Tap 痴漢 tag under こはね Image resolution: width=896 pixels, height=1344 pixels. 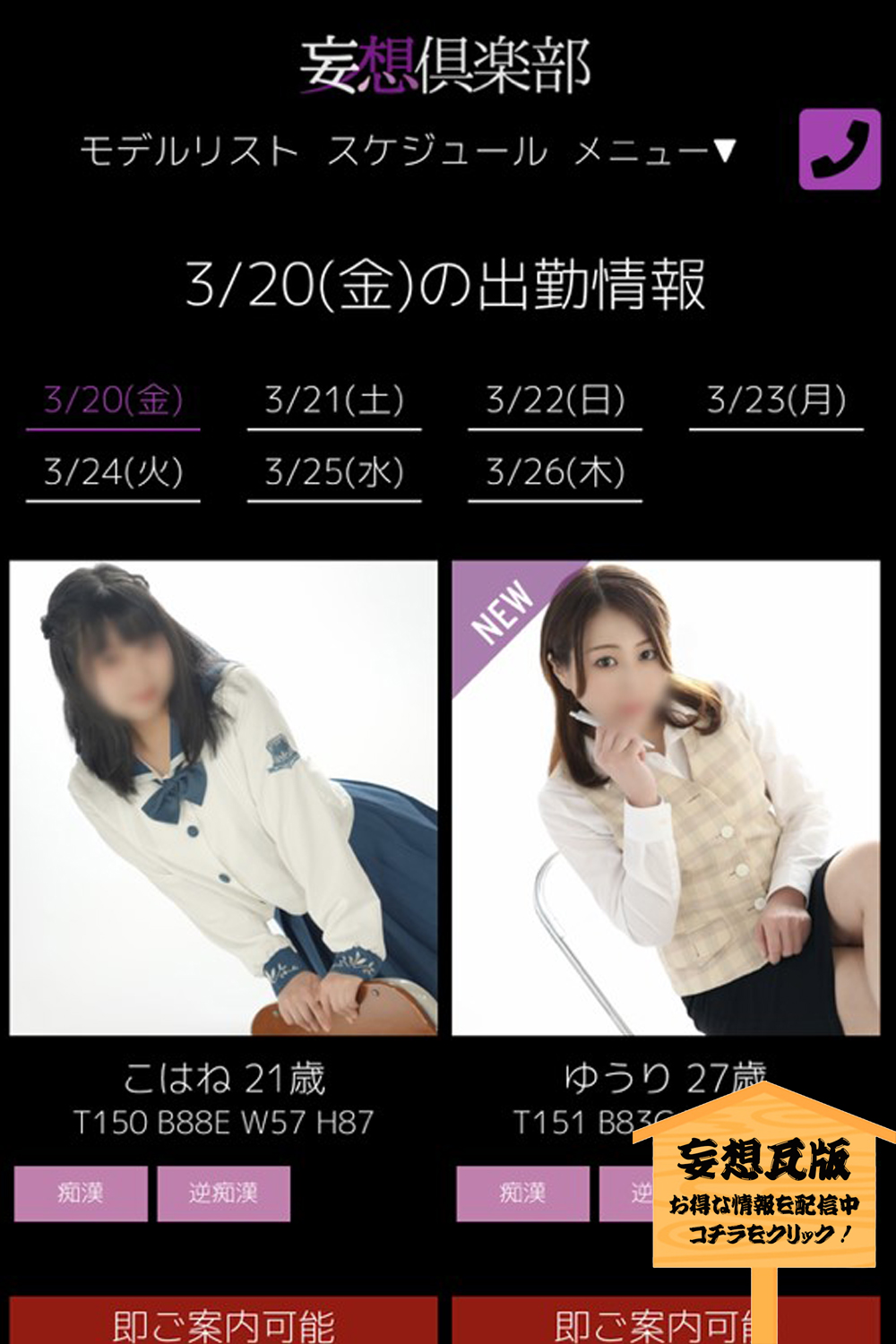tap(81, 1193)
